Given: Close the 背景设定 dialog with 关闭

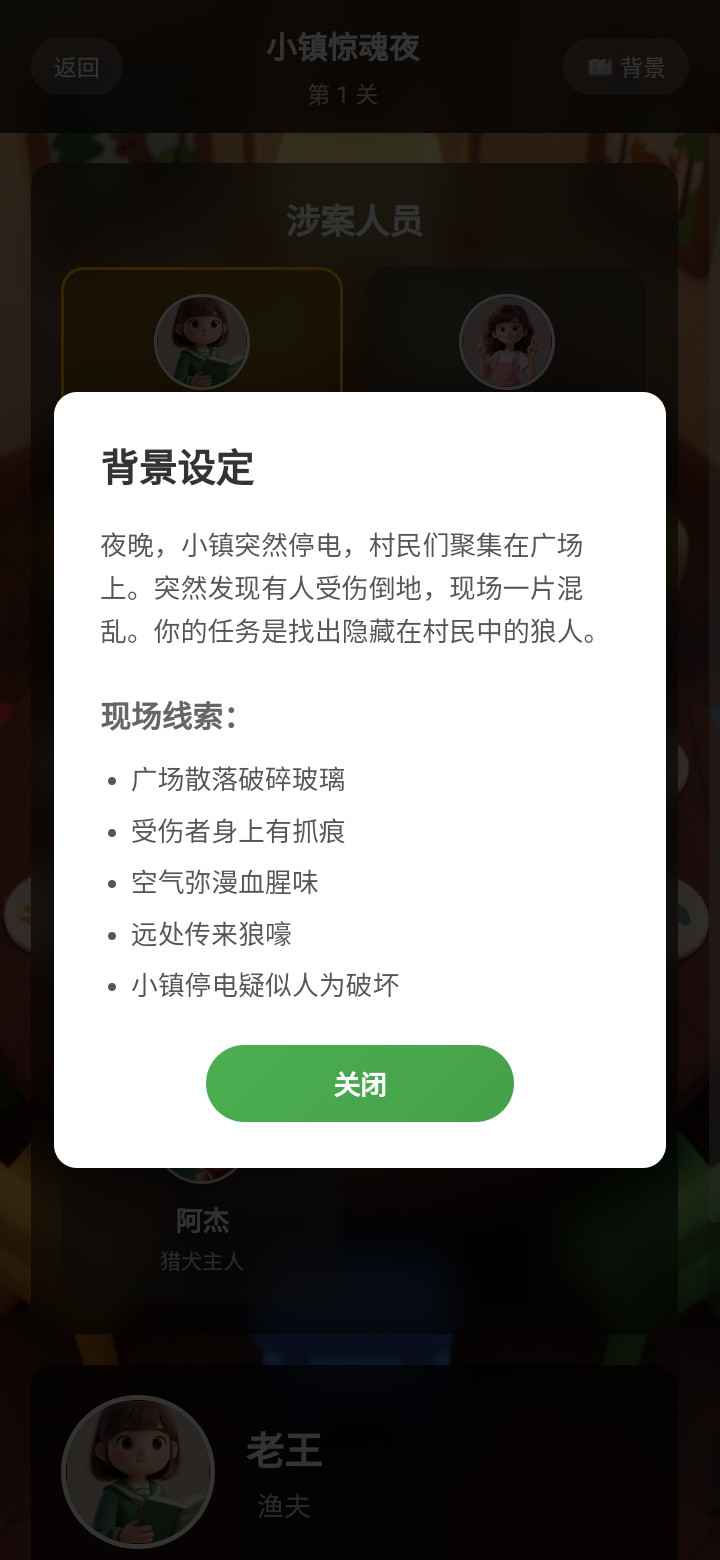Looking at the screenshot, I should point(360,1084).
